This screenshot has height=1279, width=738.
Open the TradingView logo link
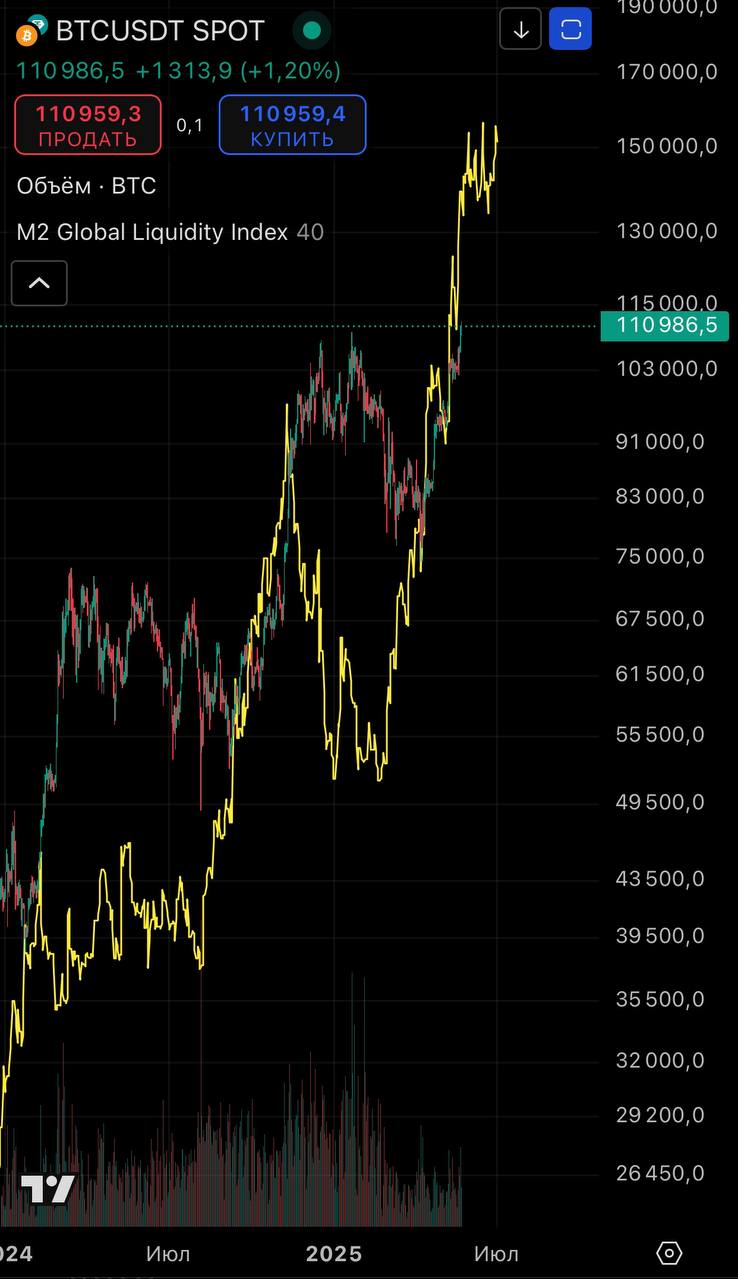[48, 1189]
